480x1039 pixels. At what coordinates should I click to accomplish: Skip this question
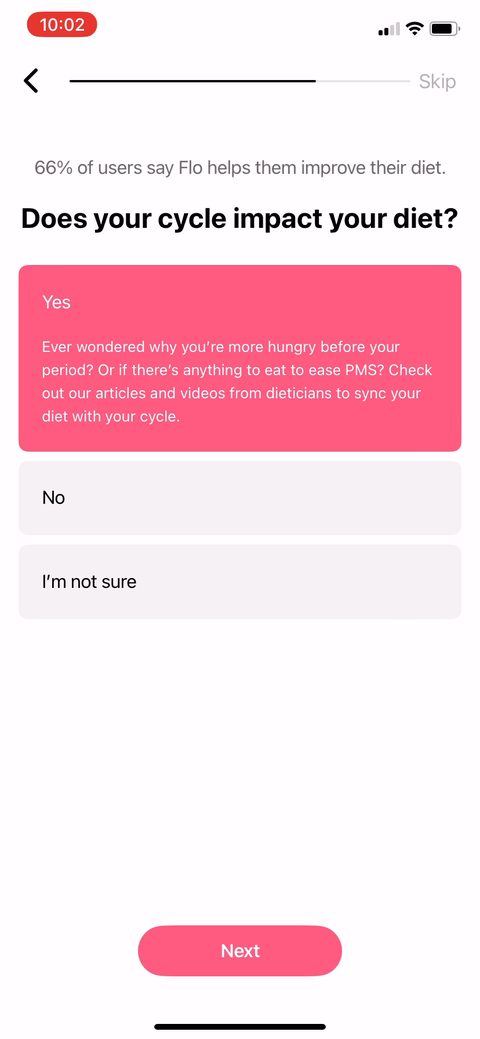coord(437,82)
